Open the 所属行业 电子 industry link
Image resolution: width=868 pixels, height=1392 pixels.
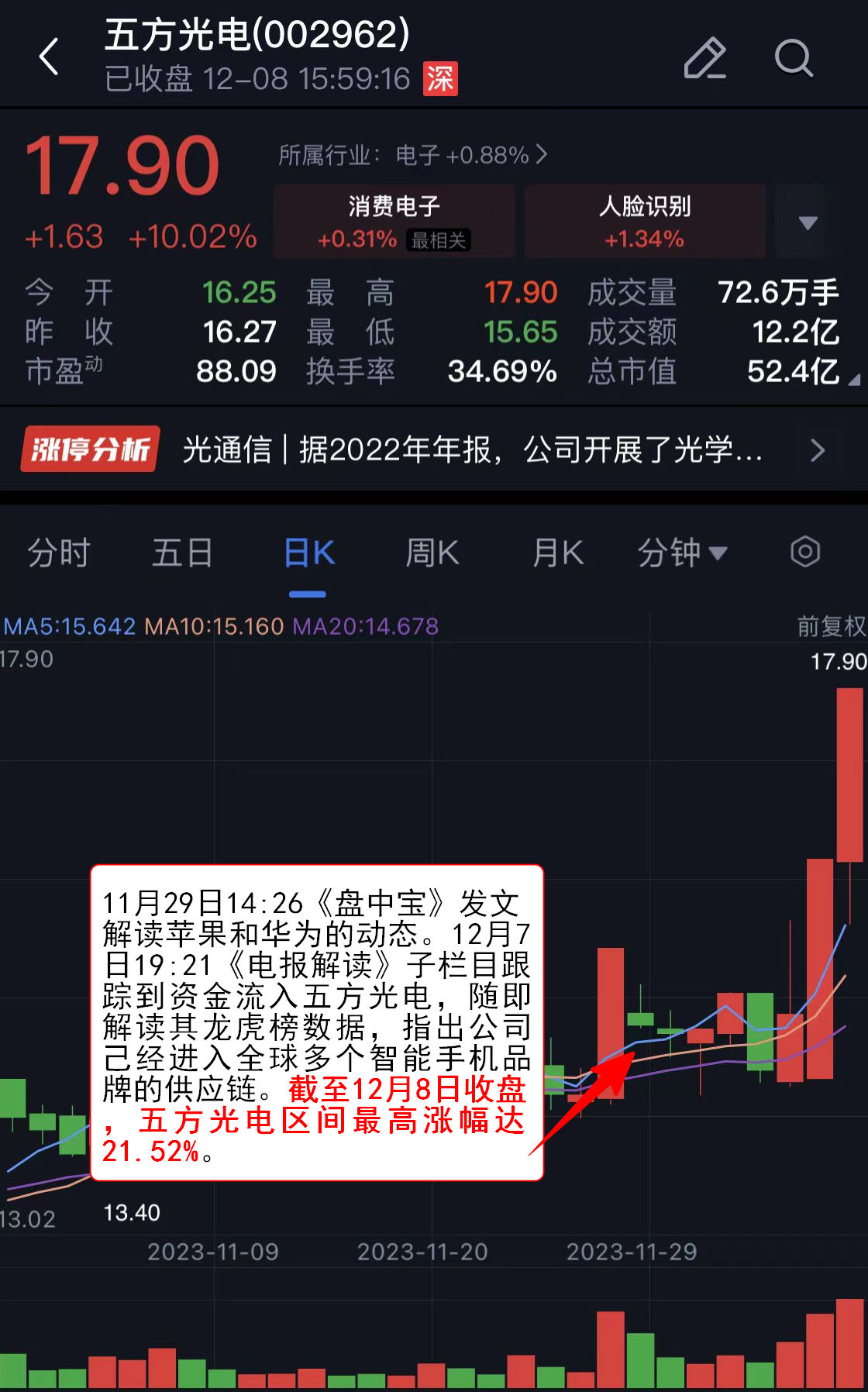coord(413,155)
